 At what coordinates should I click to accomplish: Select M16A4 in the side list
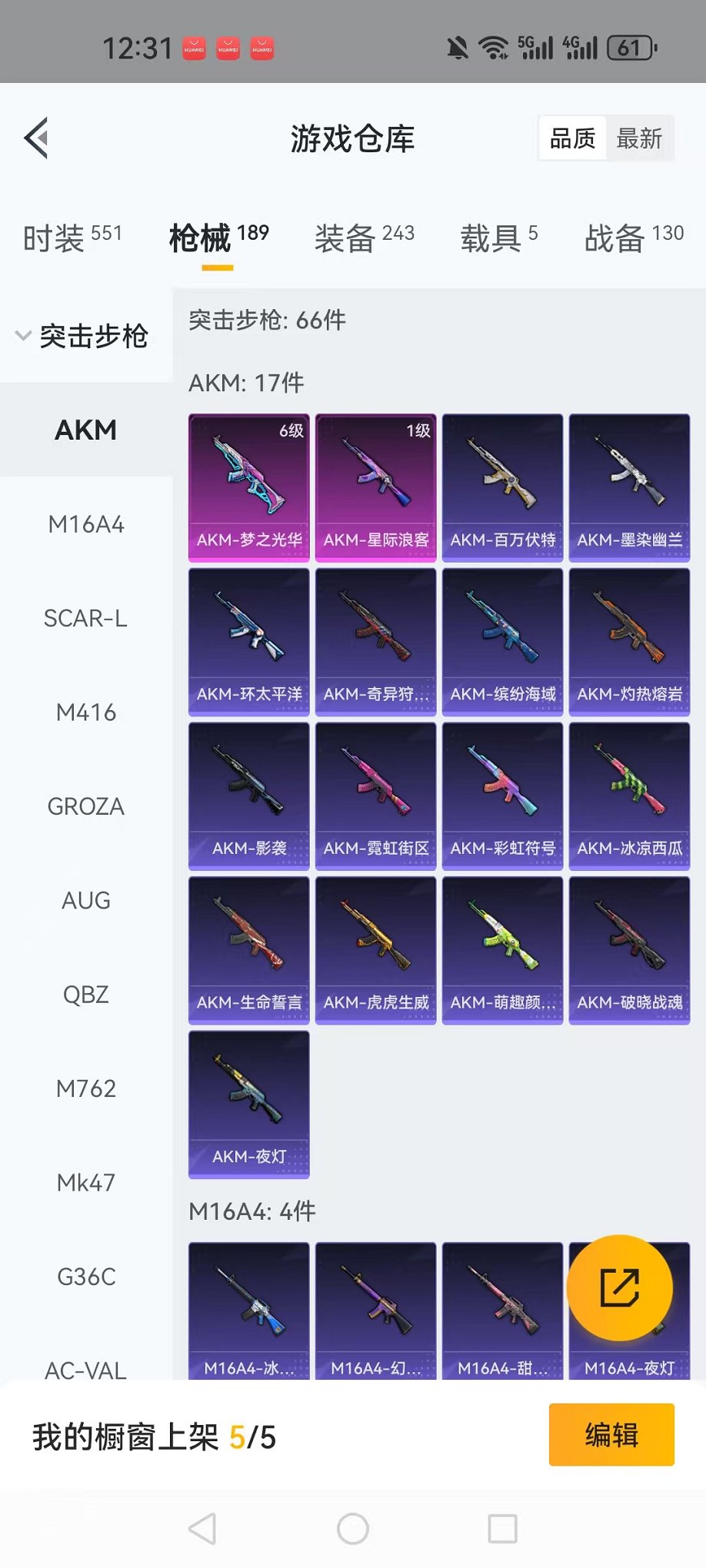[86, 525]
